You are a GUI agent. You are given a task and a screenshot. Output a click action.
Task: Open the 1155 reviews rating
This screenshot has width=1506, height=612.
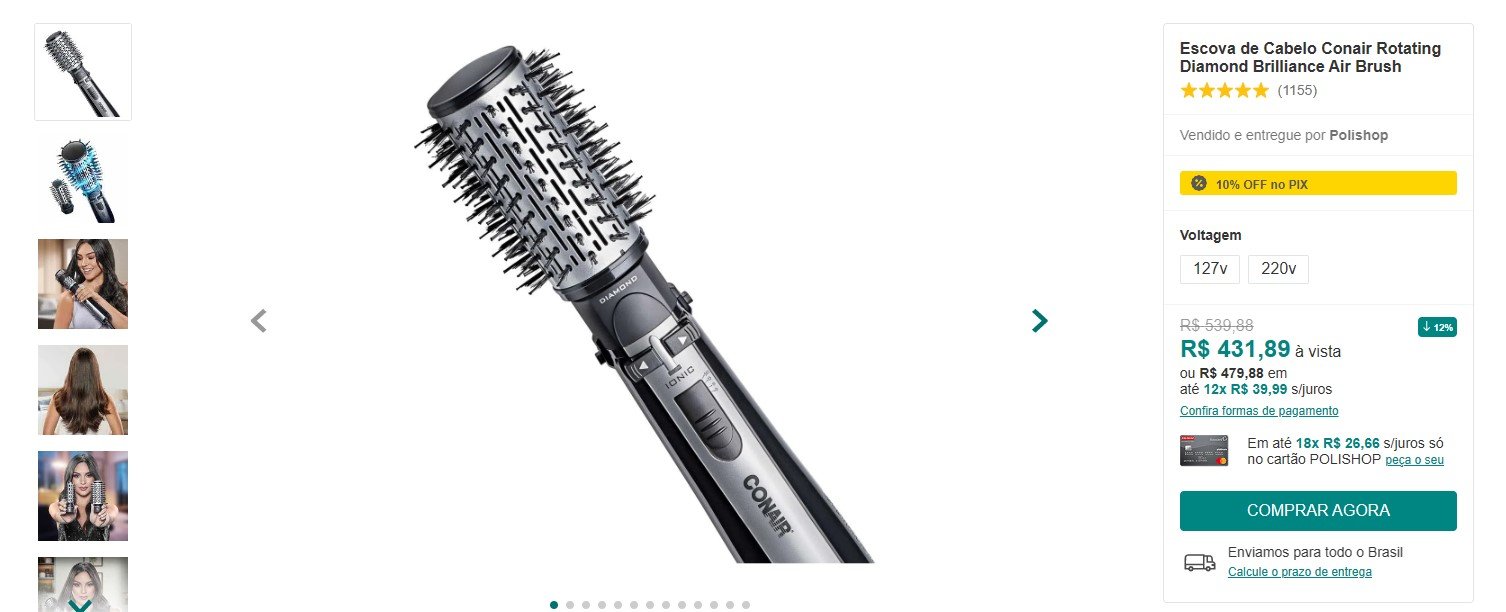(x=1297, y=90)
